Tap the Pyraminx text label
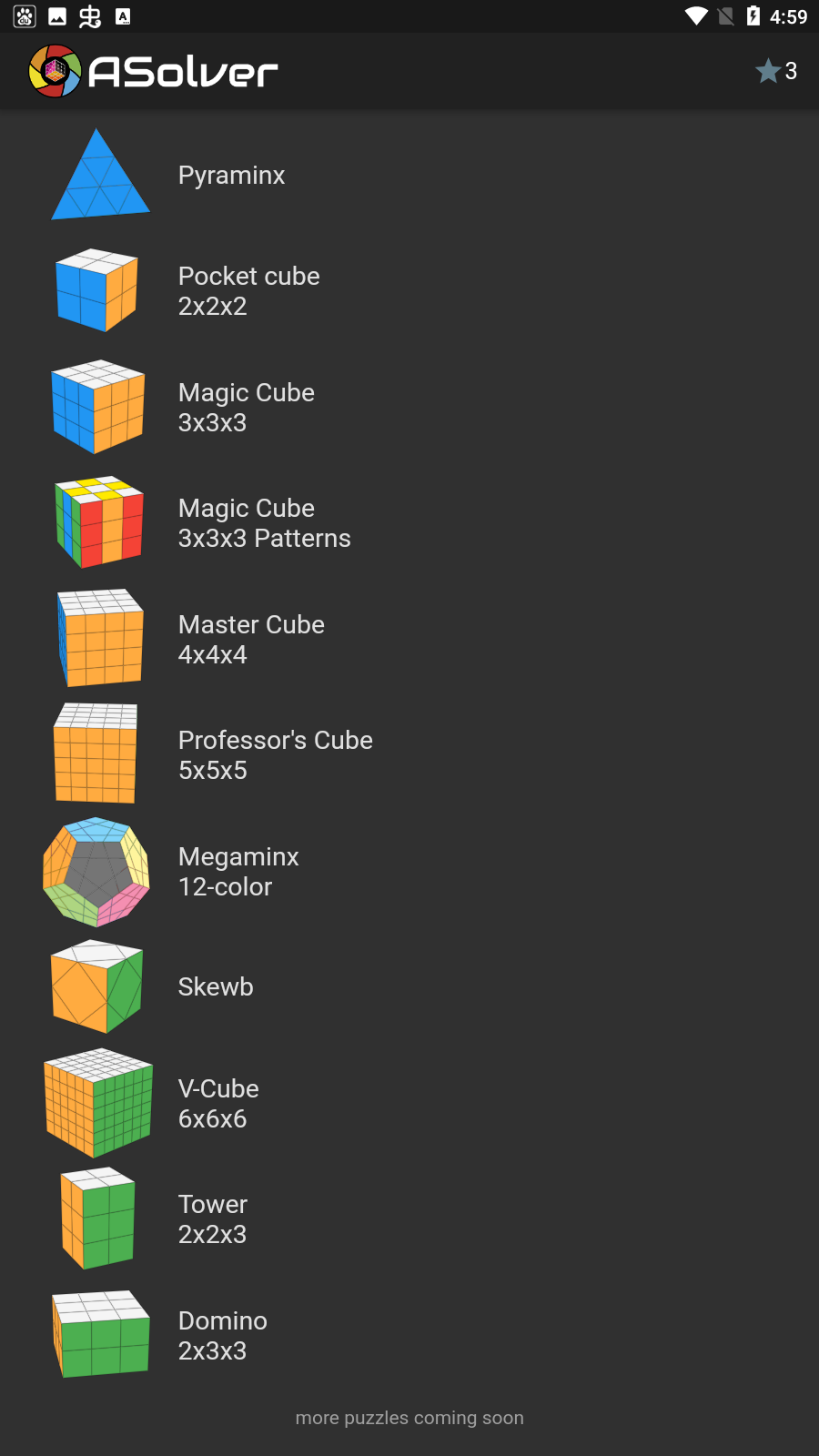 (x=231, y=175)
